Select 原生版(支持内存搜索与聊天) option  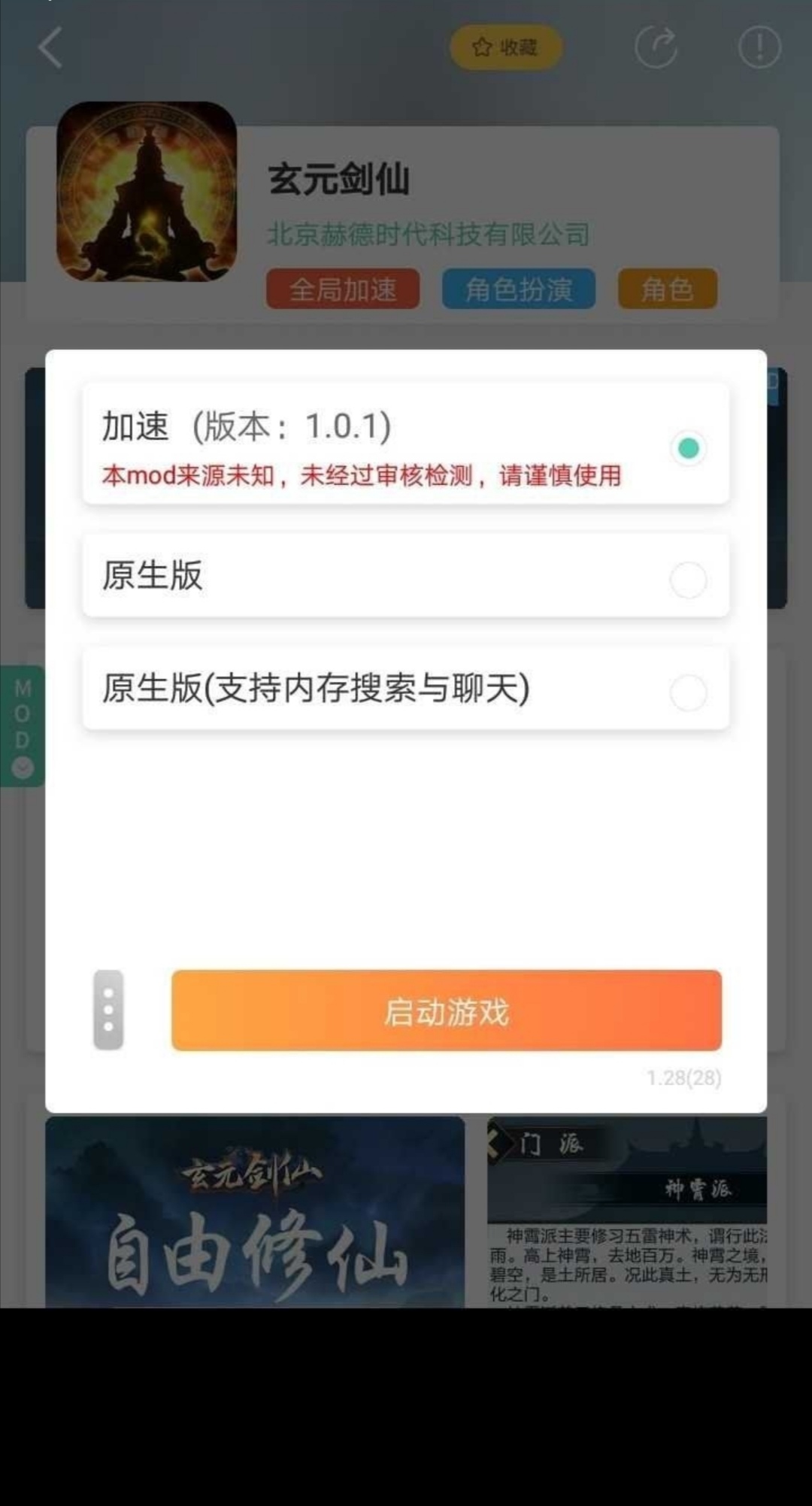[406, 689]
